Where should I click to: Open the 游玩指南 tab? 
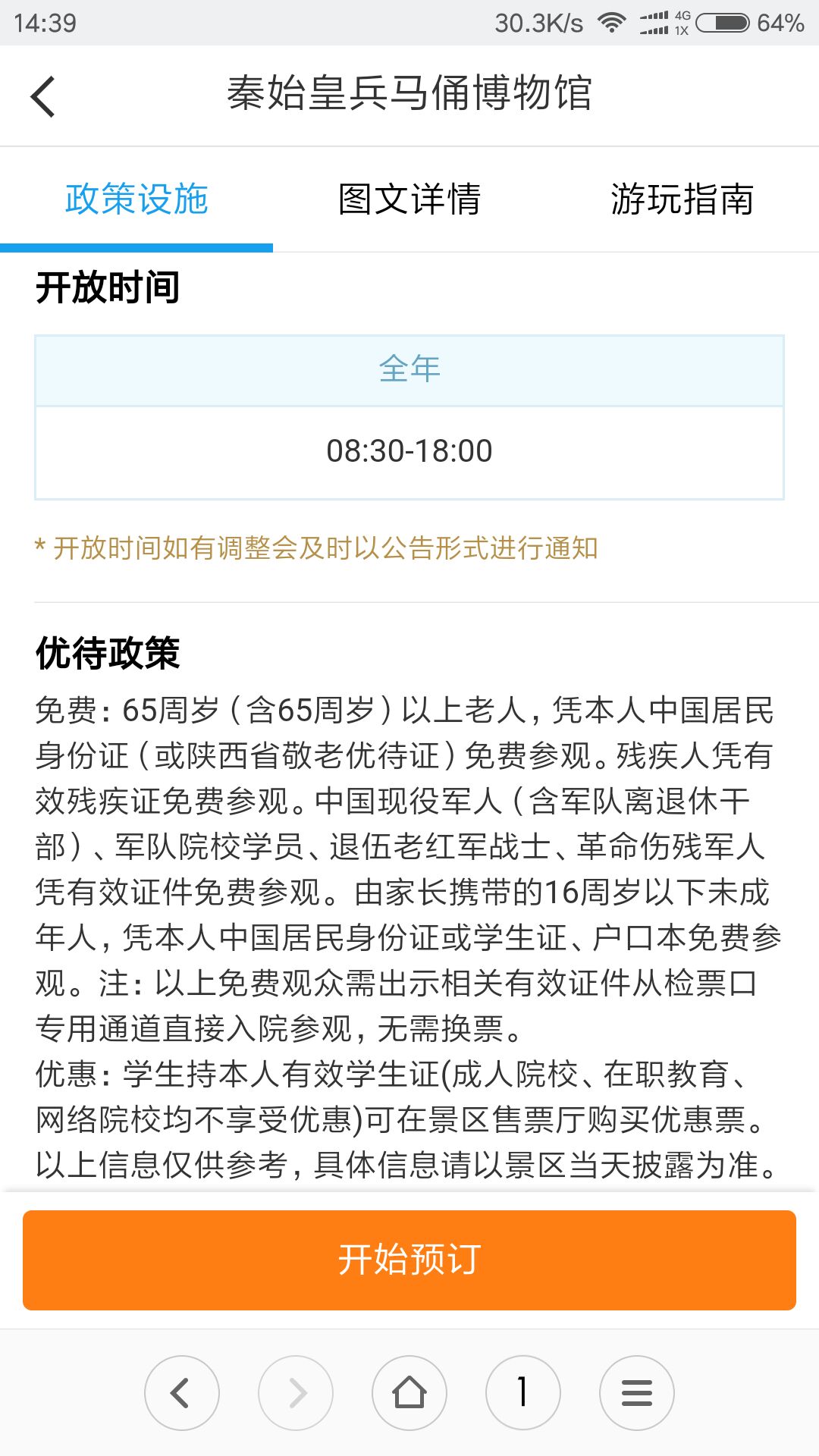pyautogui.click(x=682, y=199)
